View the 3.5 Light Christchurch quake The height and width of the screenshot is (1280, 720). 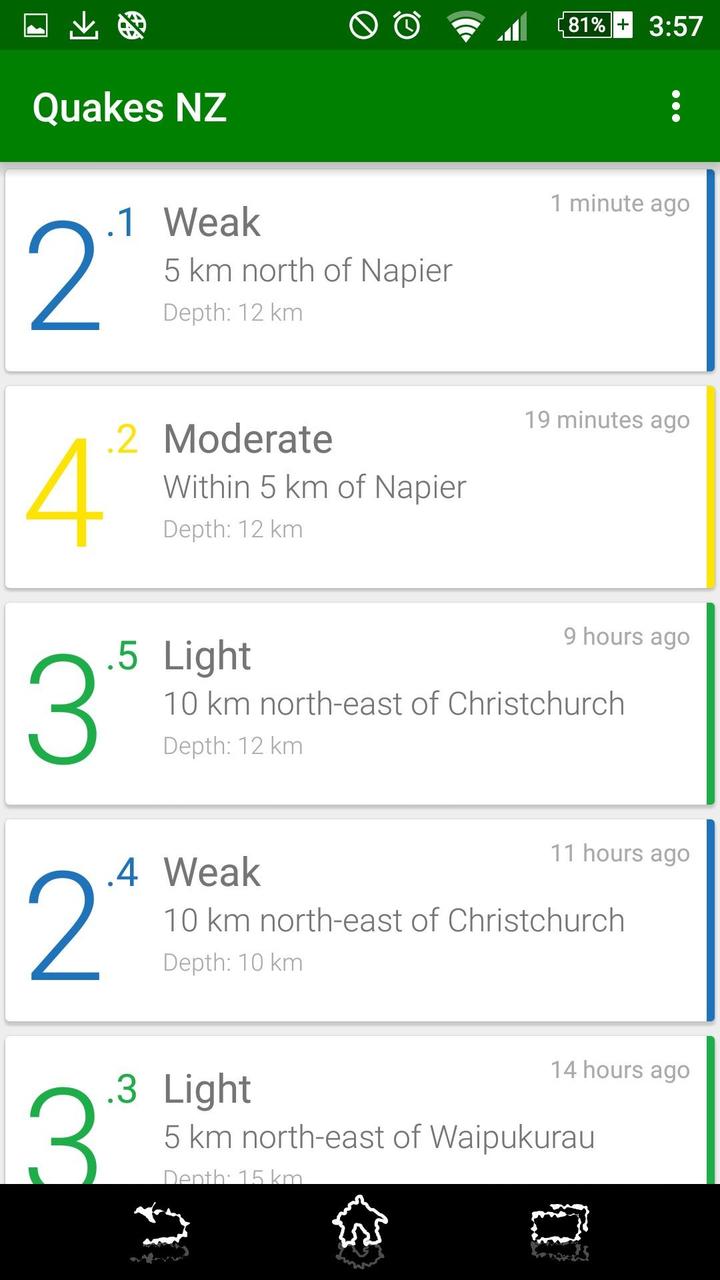coord(360,704)
